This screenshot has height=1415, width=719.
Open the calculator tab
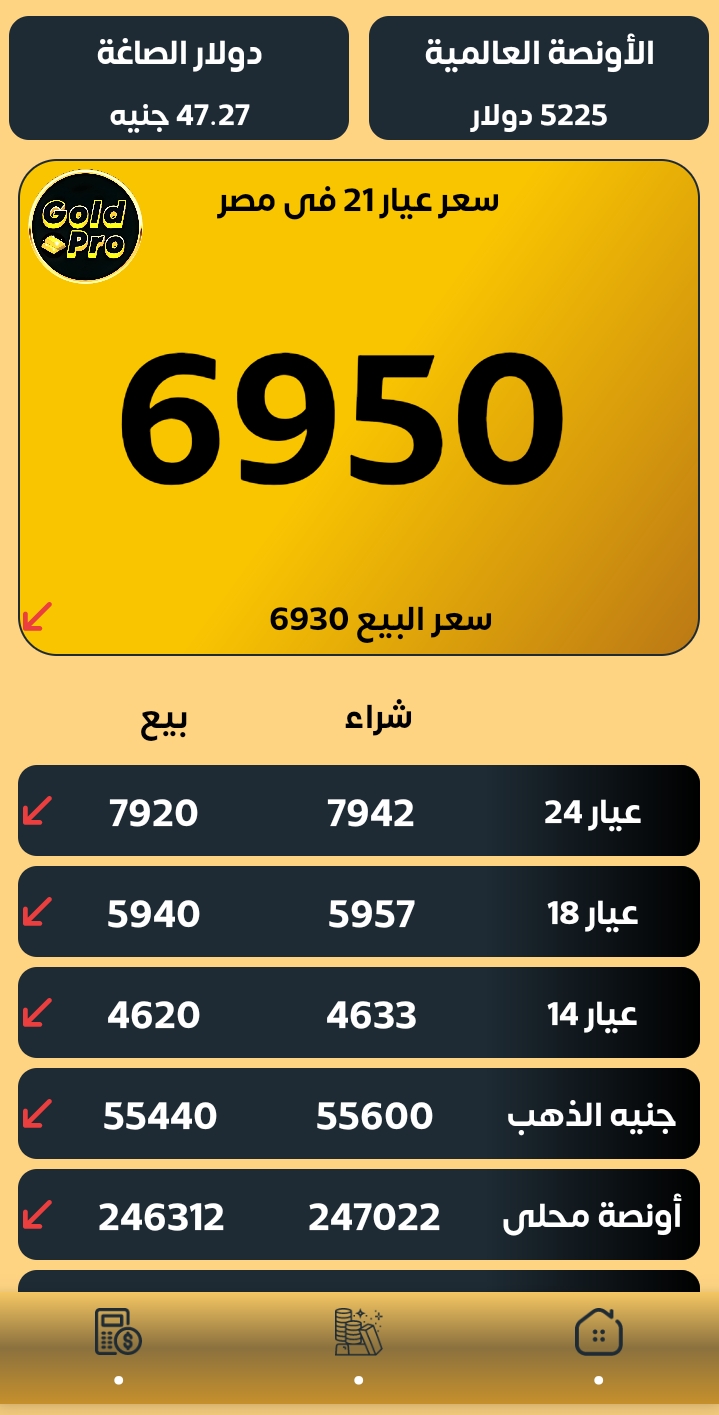point(118,1334)
